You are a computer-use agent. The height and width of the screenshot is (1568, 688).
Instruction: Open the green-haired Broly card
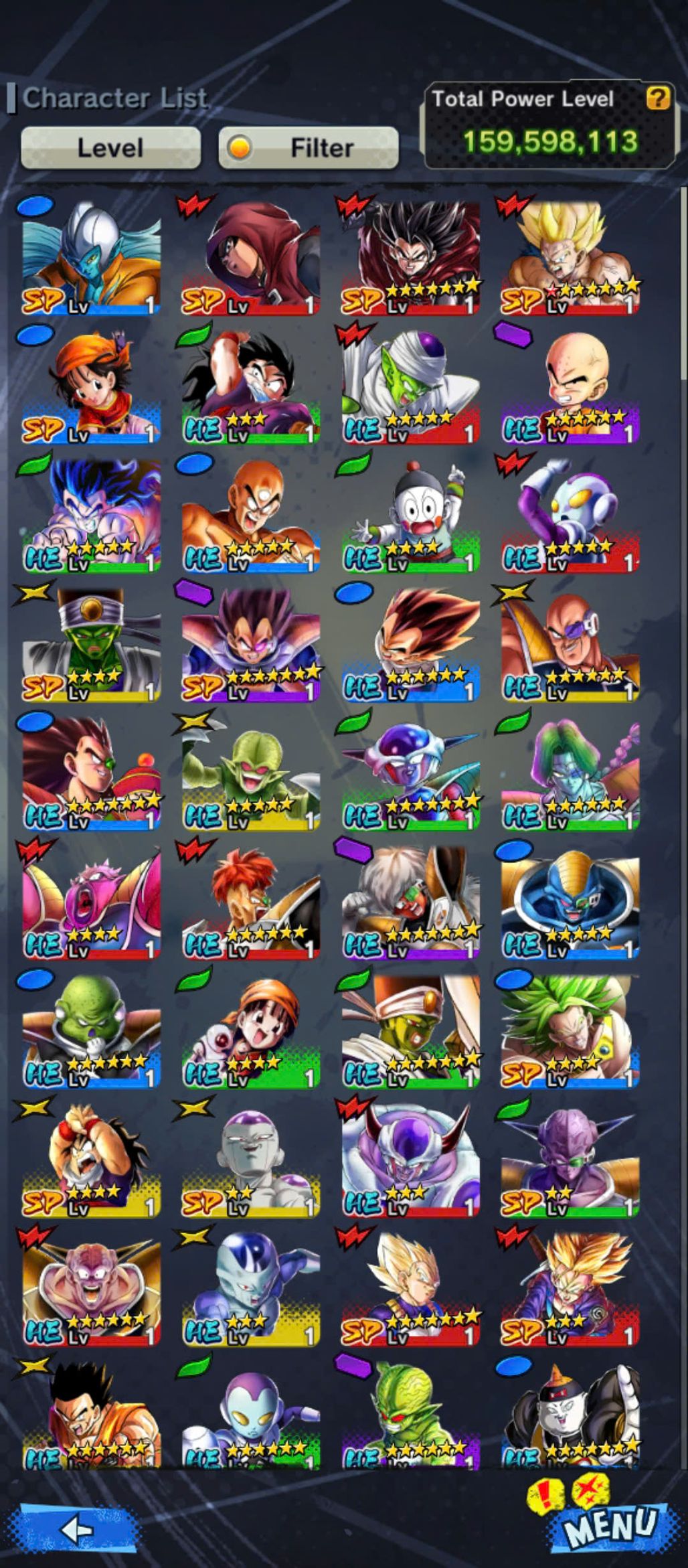[x=570, y=1031]
